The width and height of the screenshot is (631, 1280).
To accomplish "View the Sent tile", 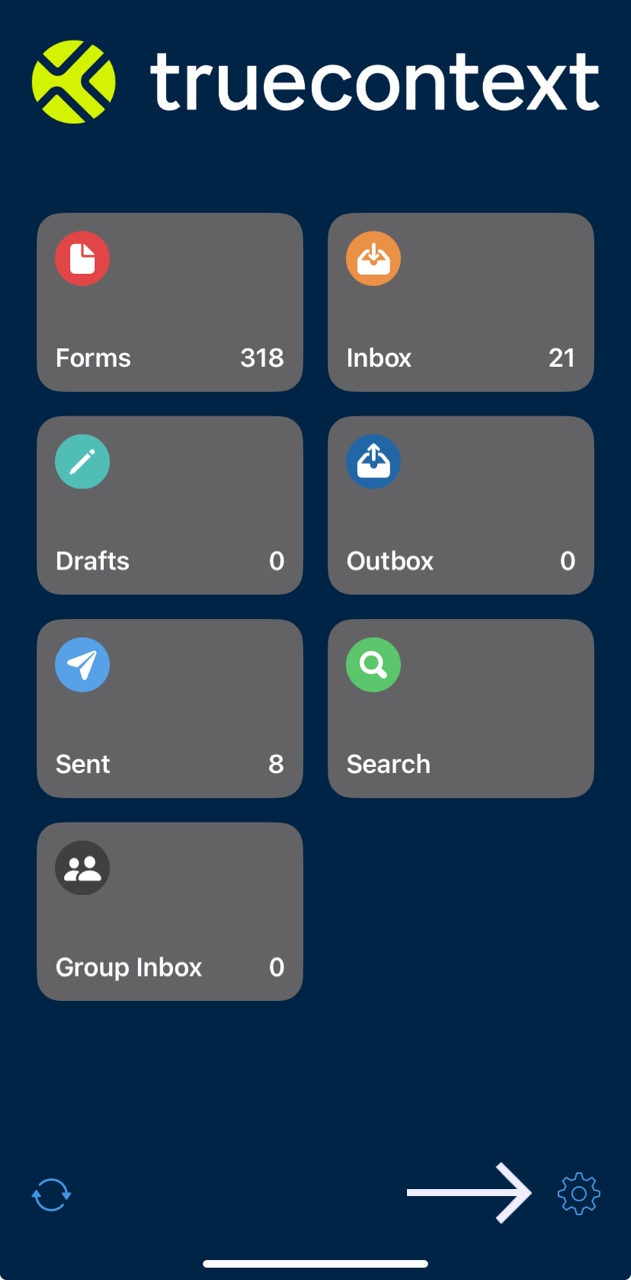I will pos(170,708).
